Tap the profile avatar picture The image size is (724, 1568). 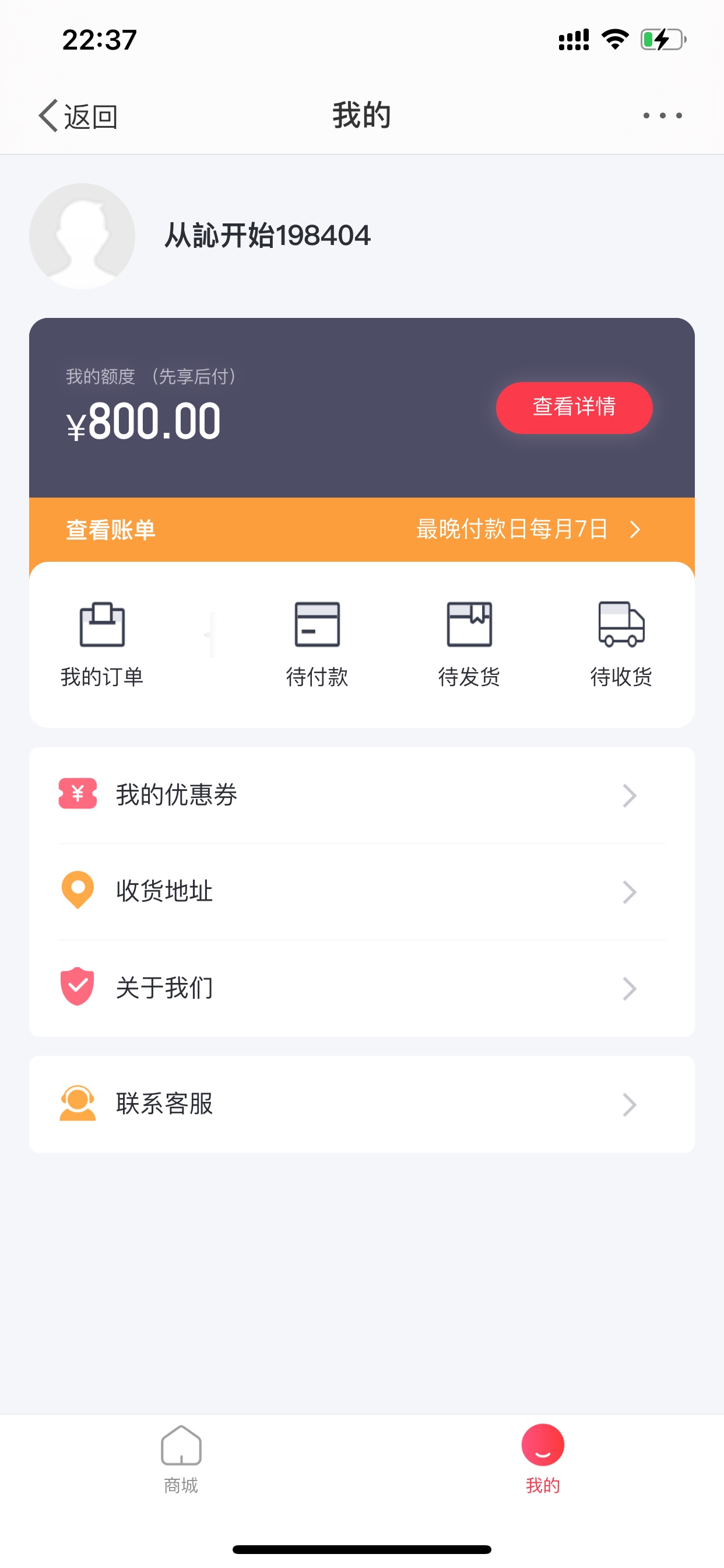click(82, 236)
